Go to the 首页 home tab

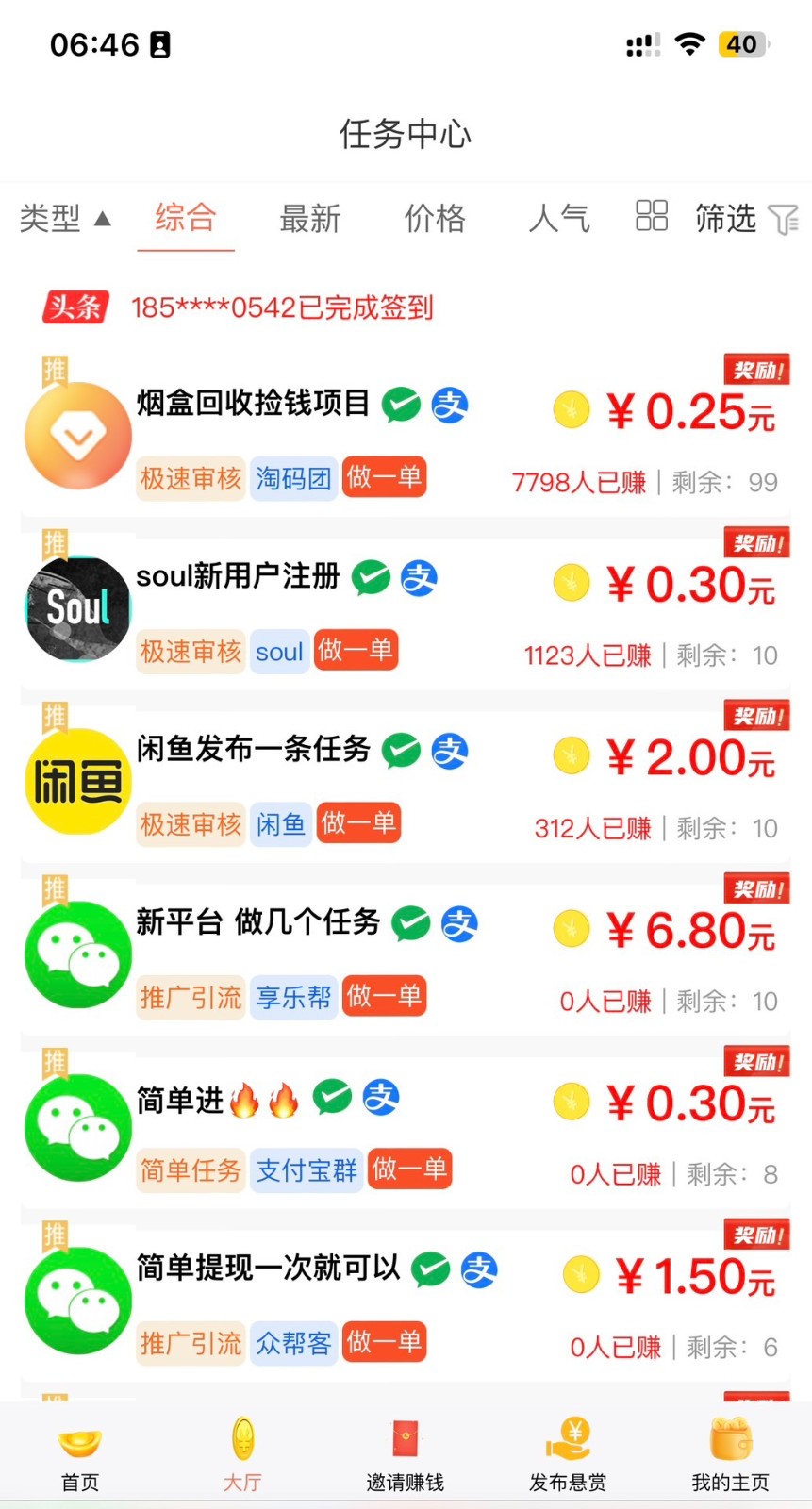80,1457
